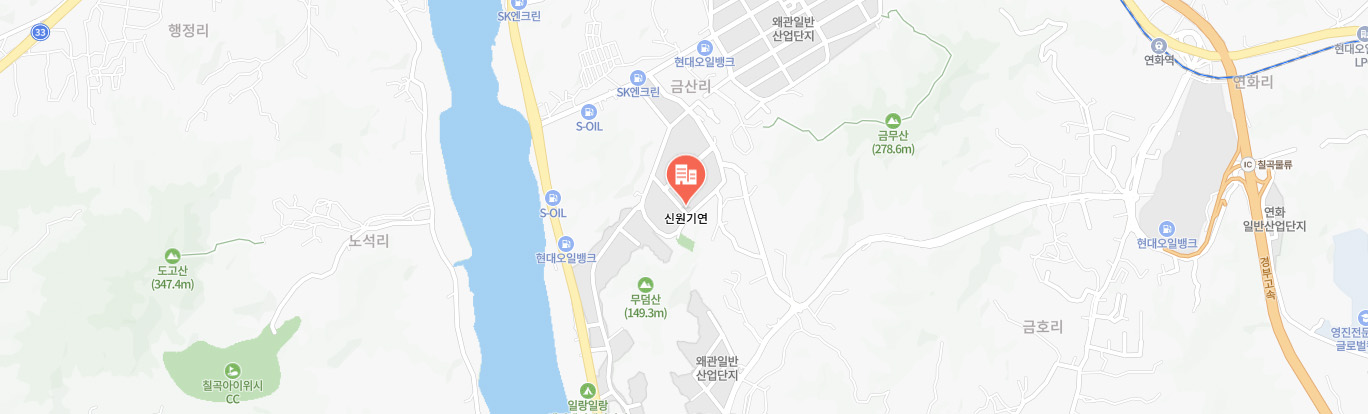1368x414 pixels.
Task: Select the 연화역 station icon
Action: (1158, 45)
